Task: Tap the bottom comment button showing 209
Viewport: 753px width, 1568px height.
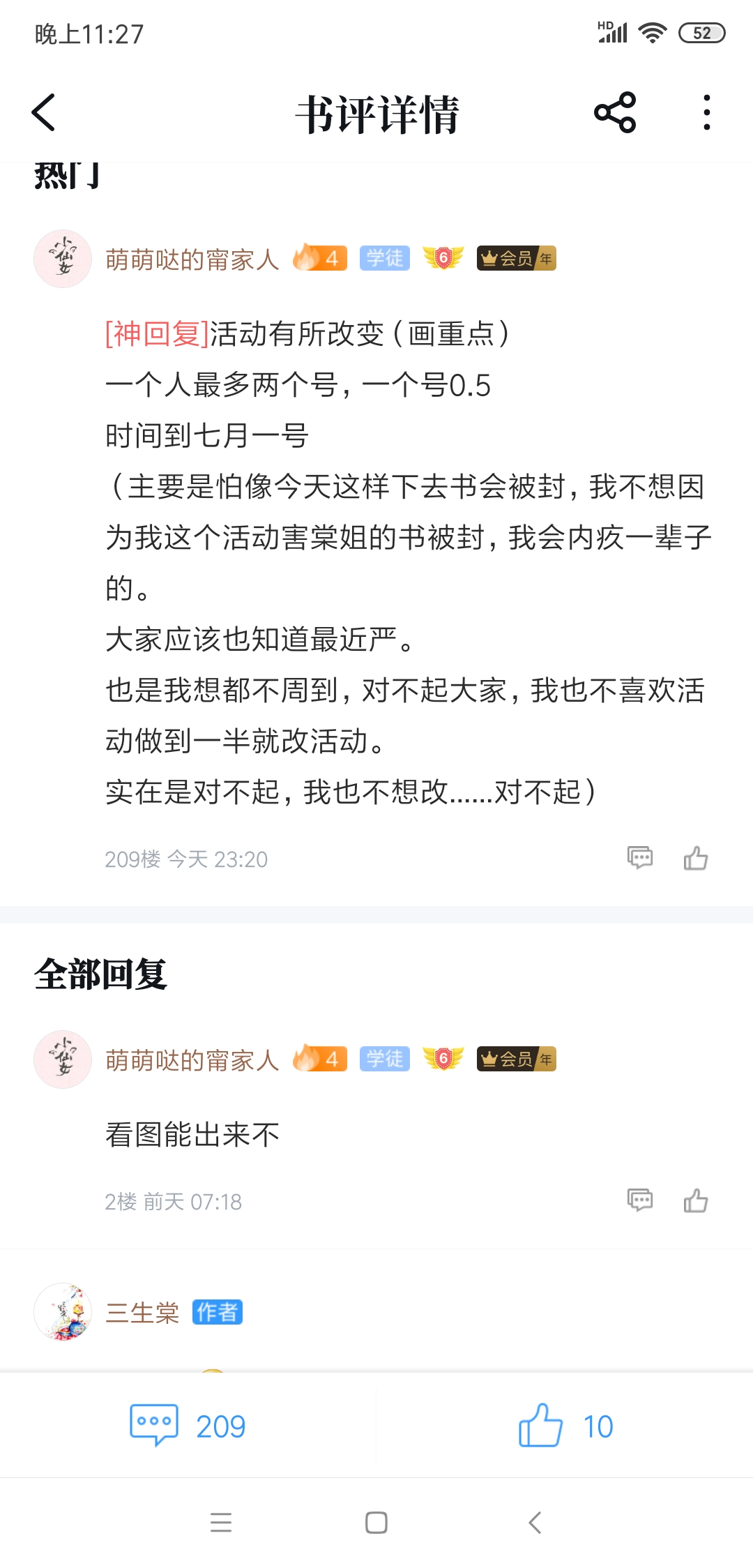Action: coord(187,1426)
